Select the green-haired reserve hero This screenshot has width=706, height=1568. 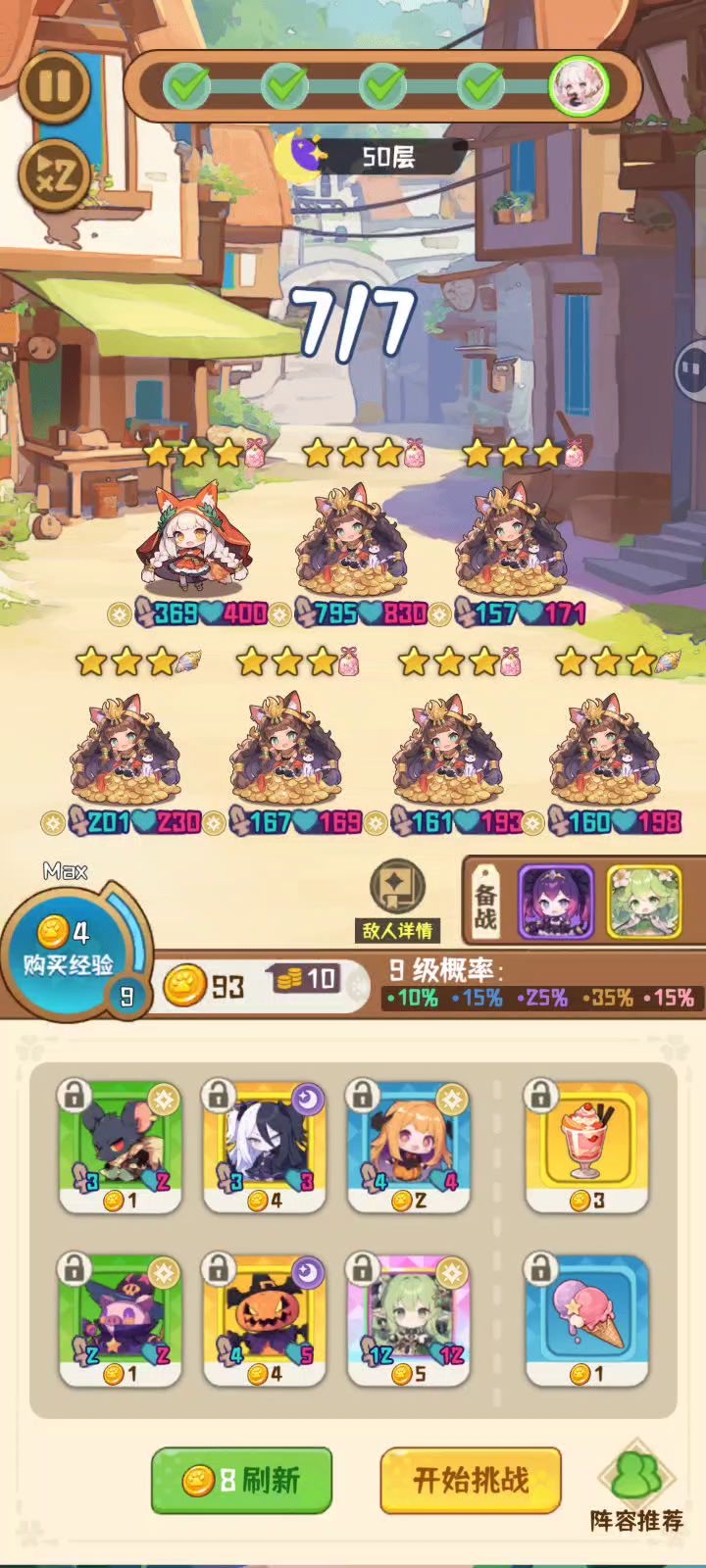[x=643, y=901]
